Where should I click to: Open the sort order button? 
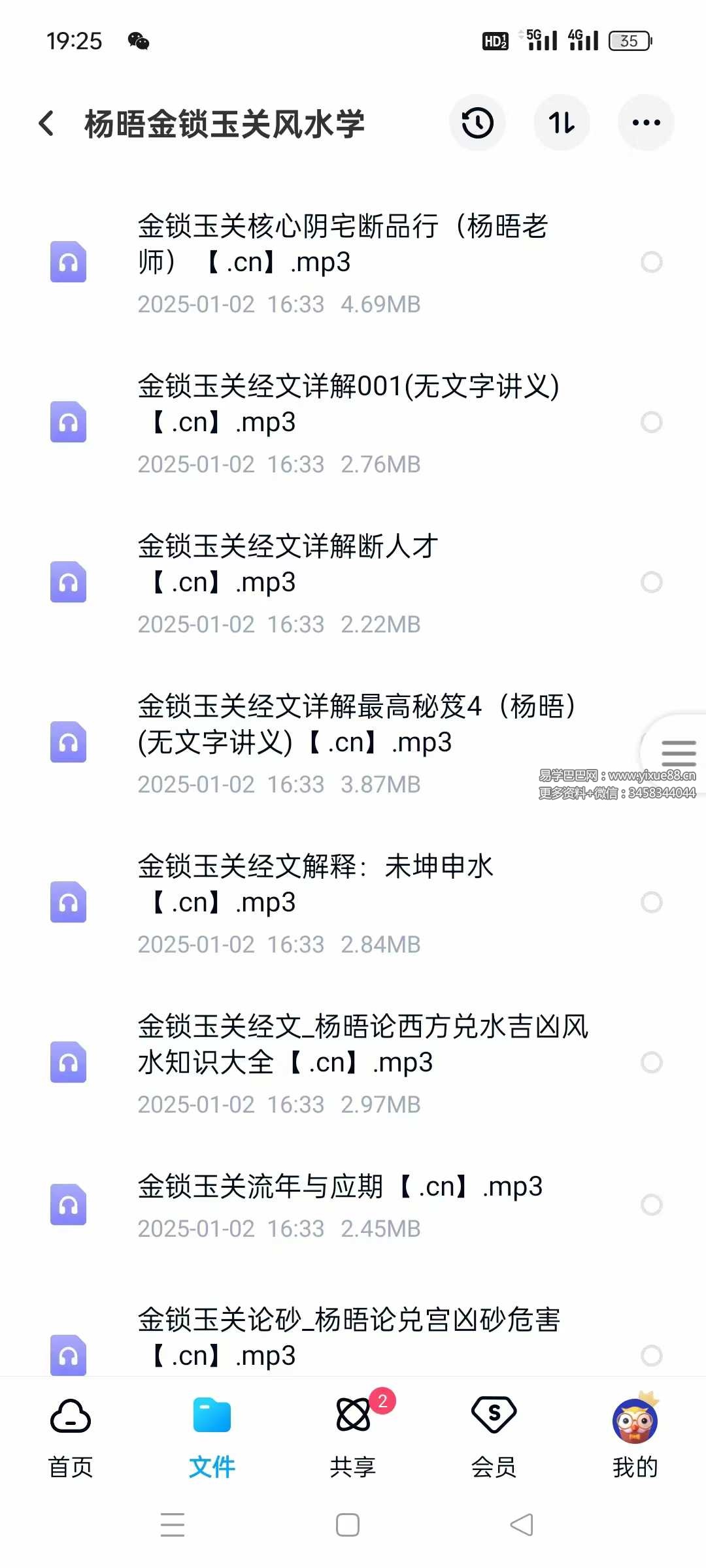click(x=562, y=123)
